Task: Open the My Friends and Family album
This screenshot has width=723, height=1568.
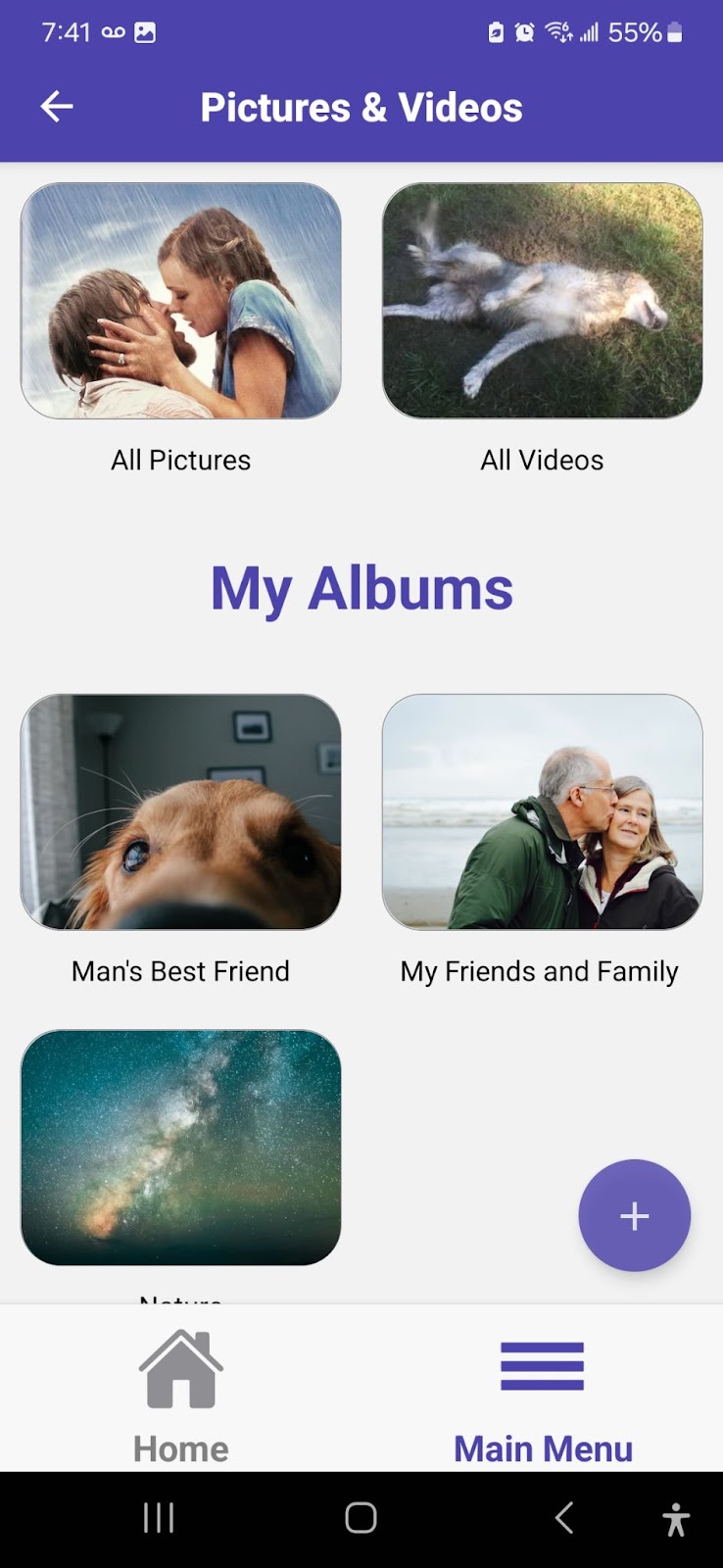Action: click(542, 811)
